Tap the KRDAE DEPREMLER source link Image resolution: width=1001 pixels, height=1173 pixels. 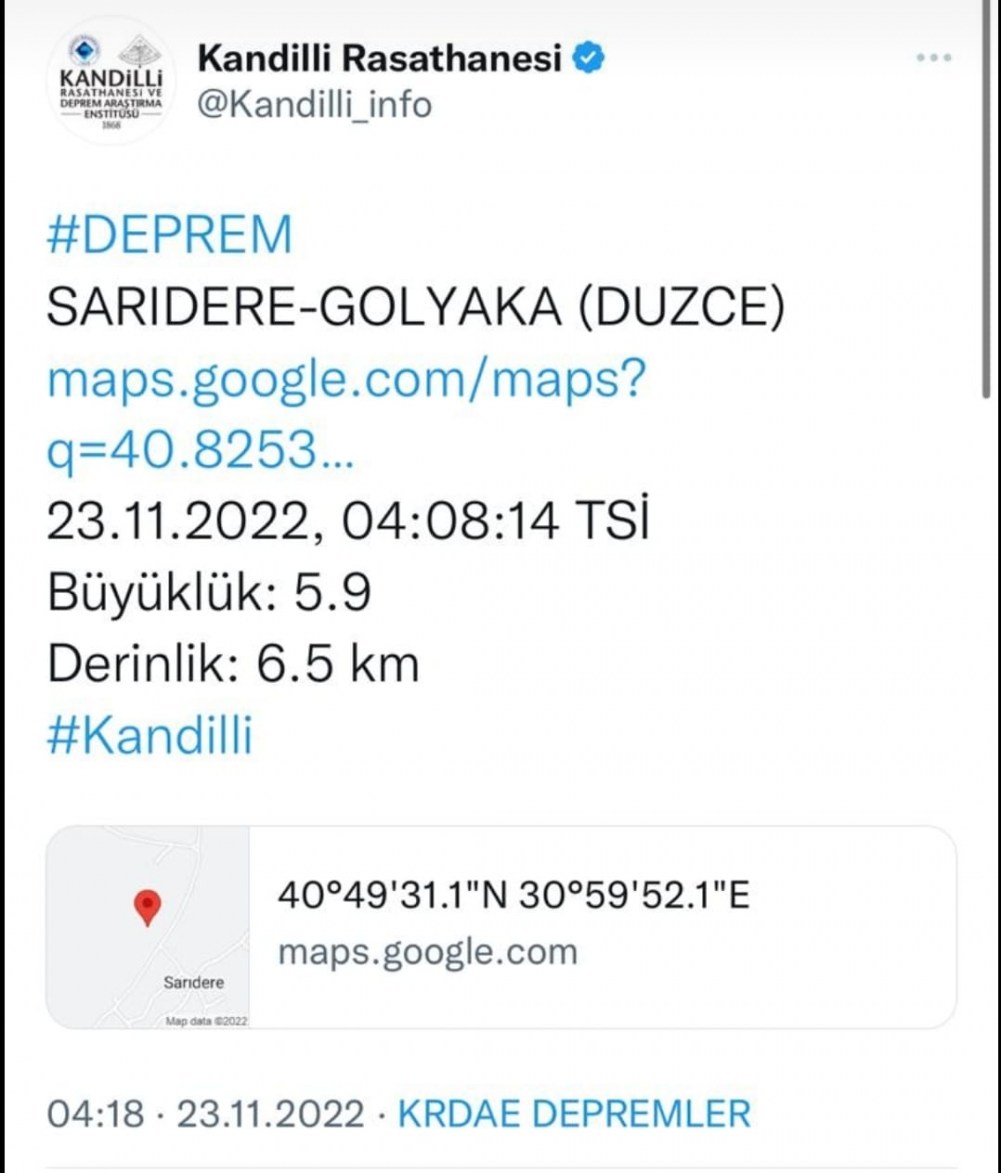574,1113
